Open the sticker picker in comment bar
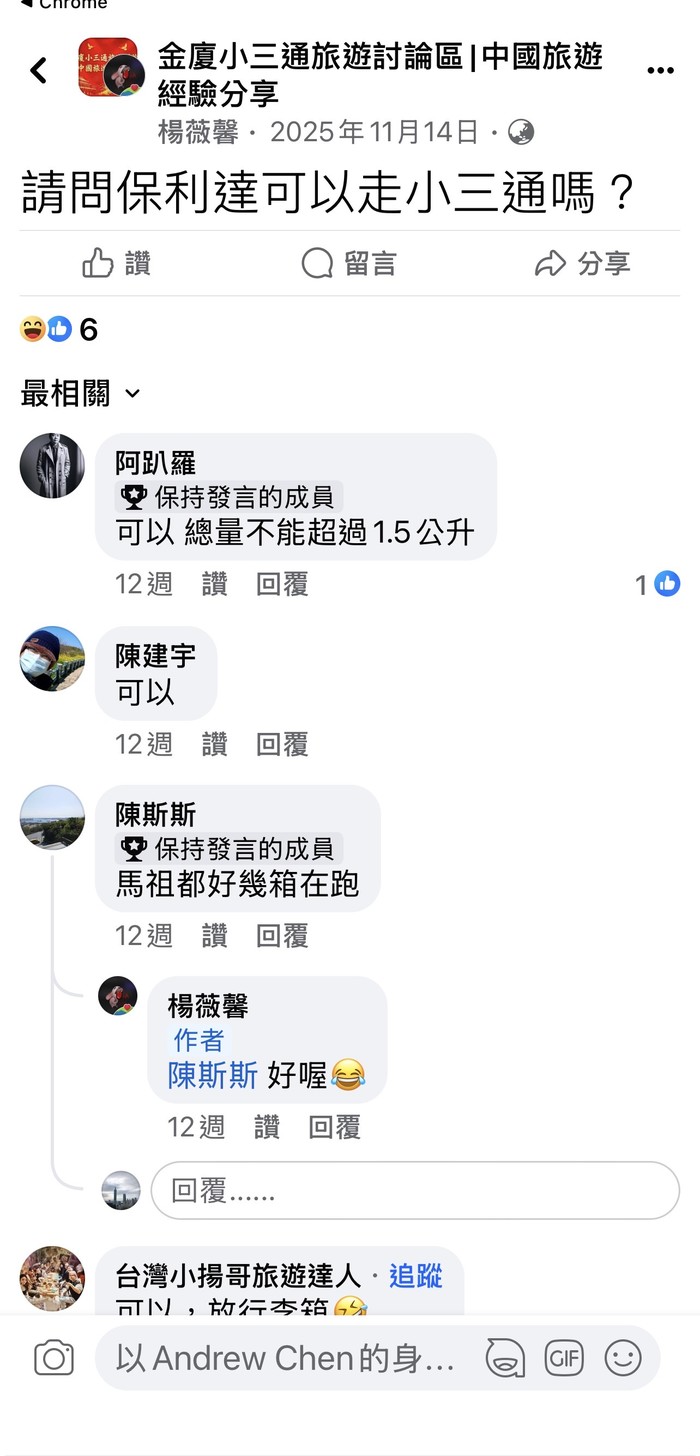 (505, 1358)
